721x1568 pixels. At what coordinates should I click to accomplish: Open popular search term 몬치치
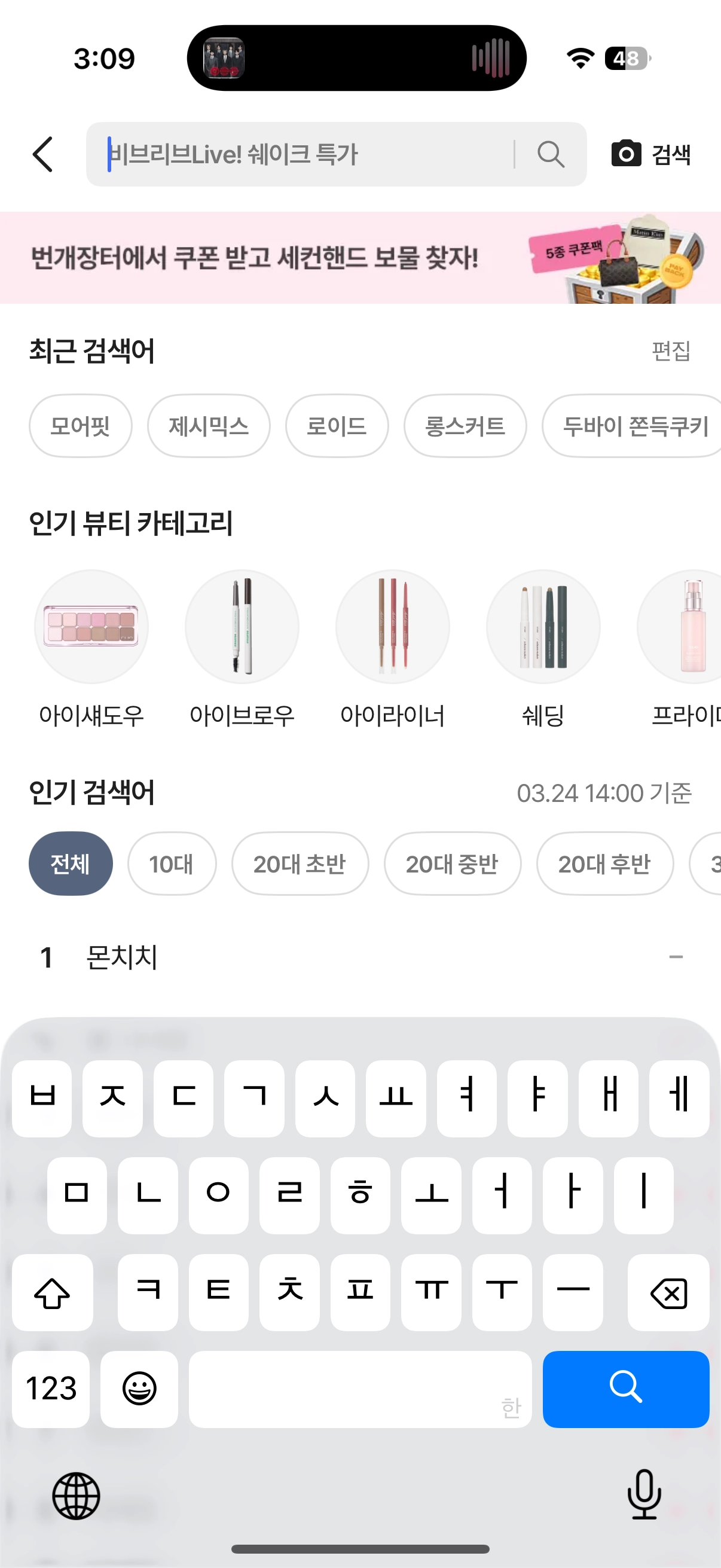point(122,957)
